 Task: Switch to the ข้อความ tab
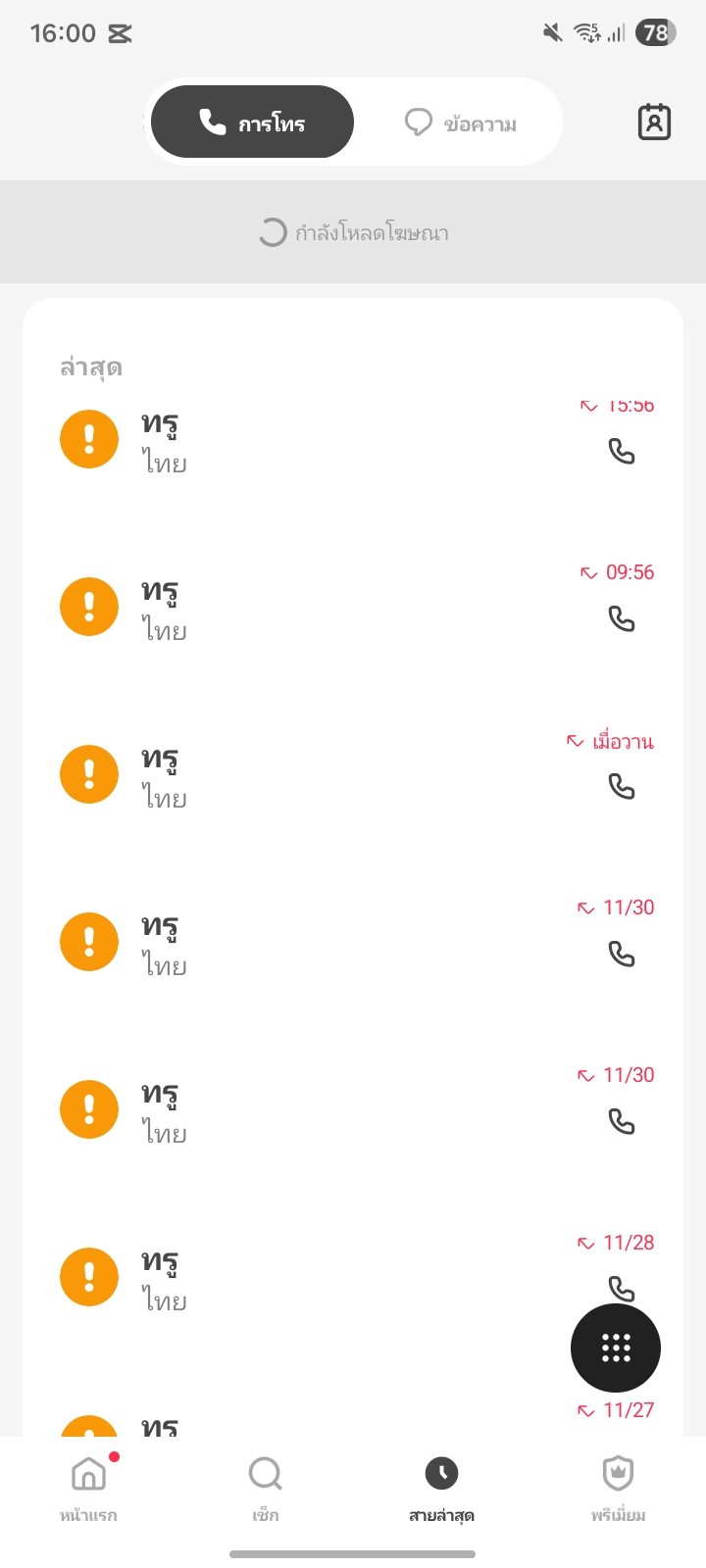pyautogui.click(x=460, y=122)
